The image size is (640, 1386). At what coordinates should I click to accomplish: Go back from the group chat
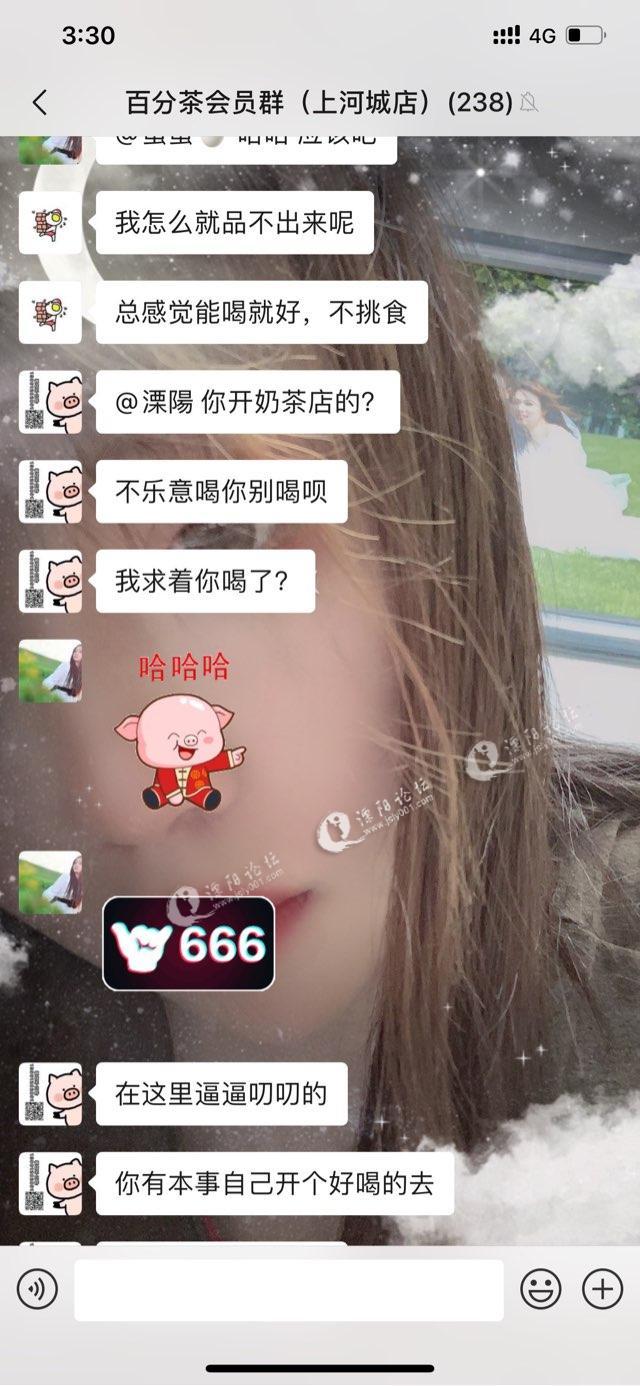point(40,102)
